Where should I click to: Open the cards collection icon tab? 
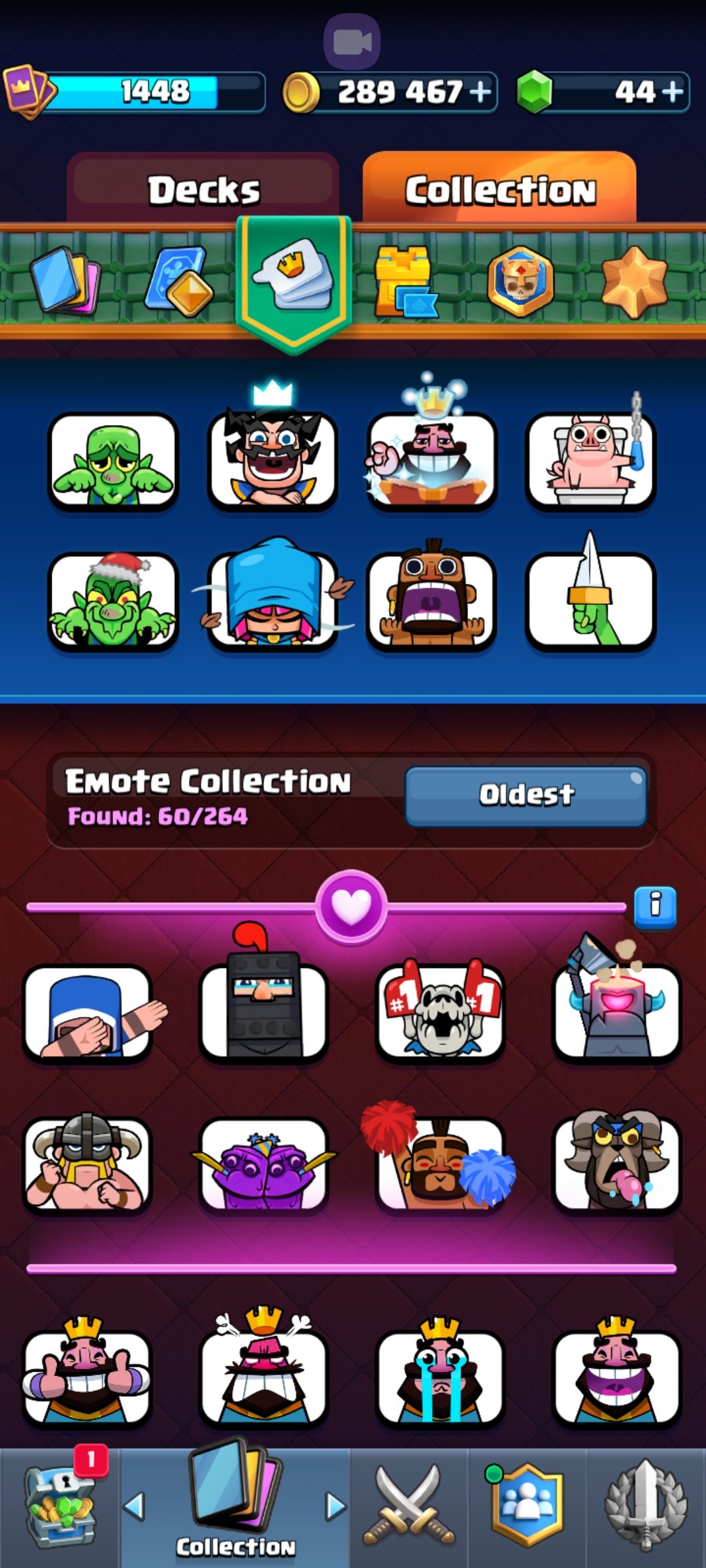click(x=65, y=281)
